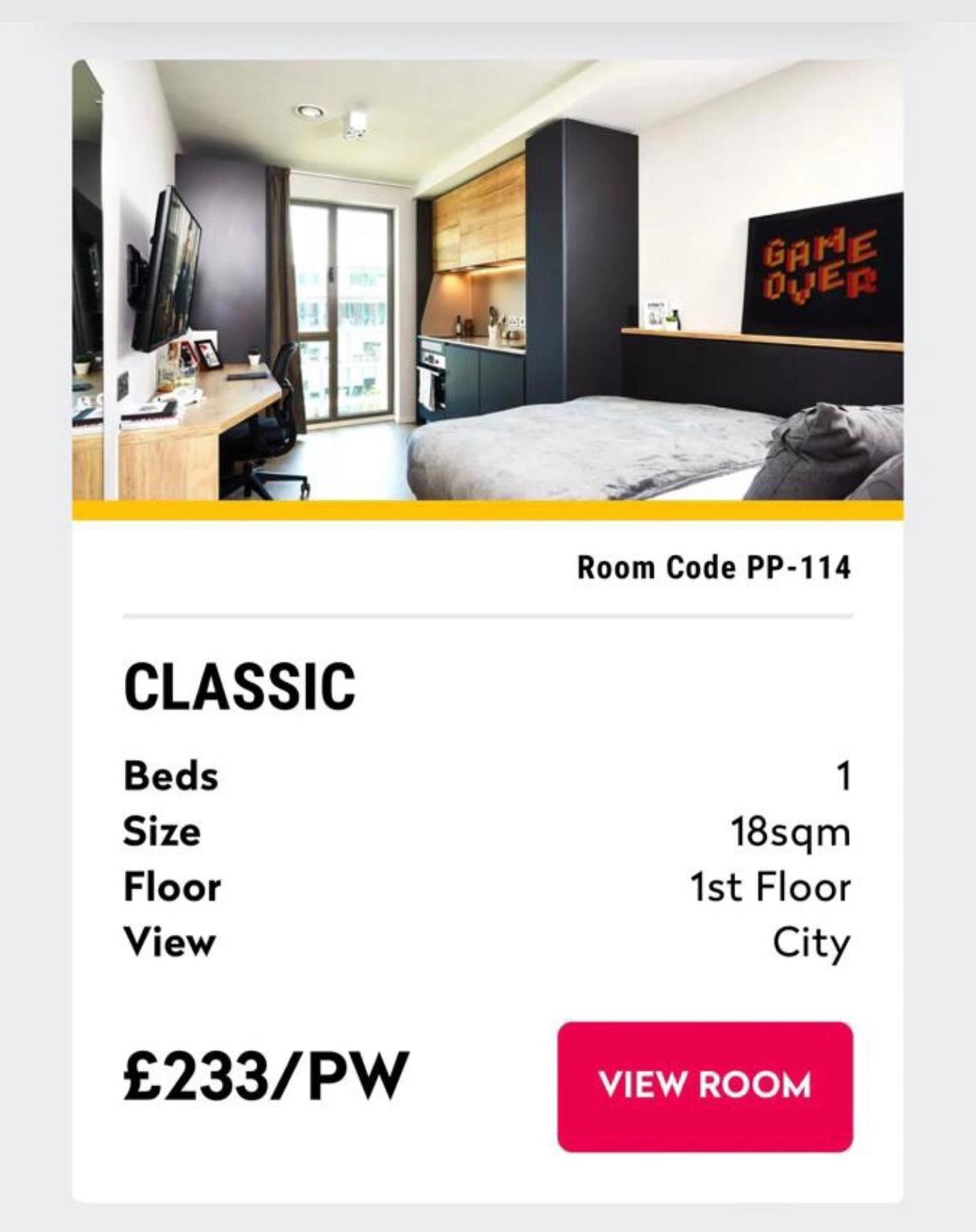The image size is (976, 1232).
Task: Open the Classic room photo
Action: (487, 281)
